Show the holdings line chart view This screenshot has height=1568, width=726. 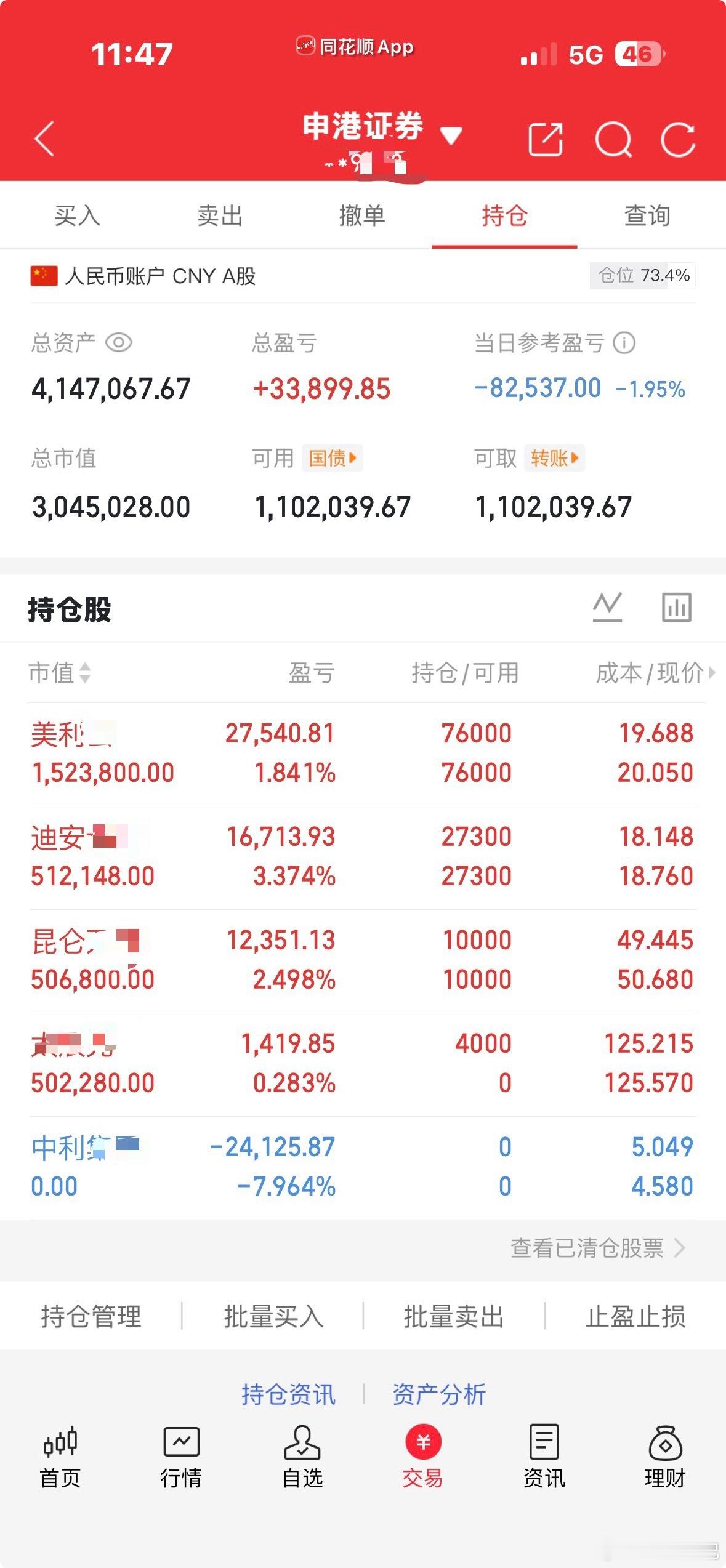tap(607, 607)
